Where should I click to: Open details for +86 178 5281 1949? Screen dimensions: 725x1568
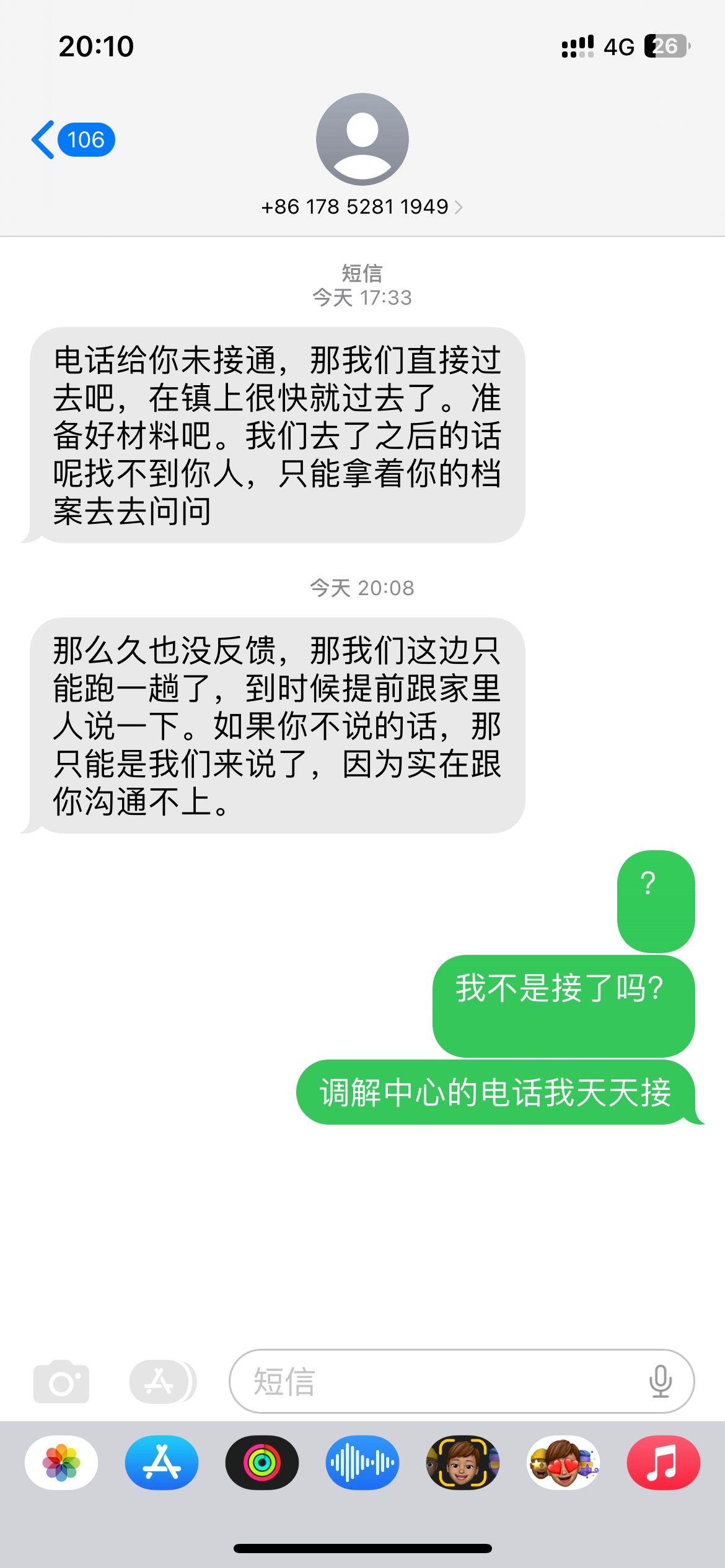[356, 207]
